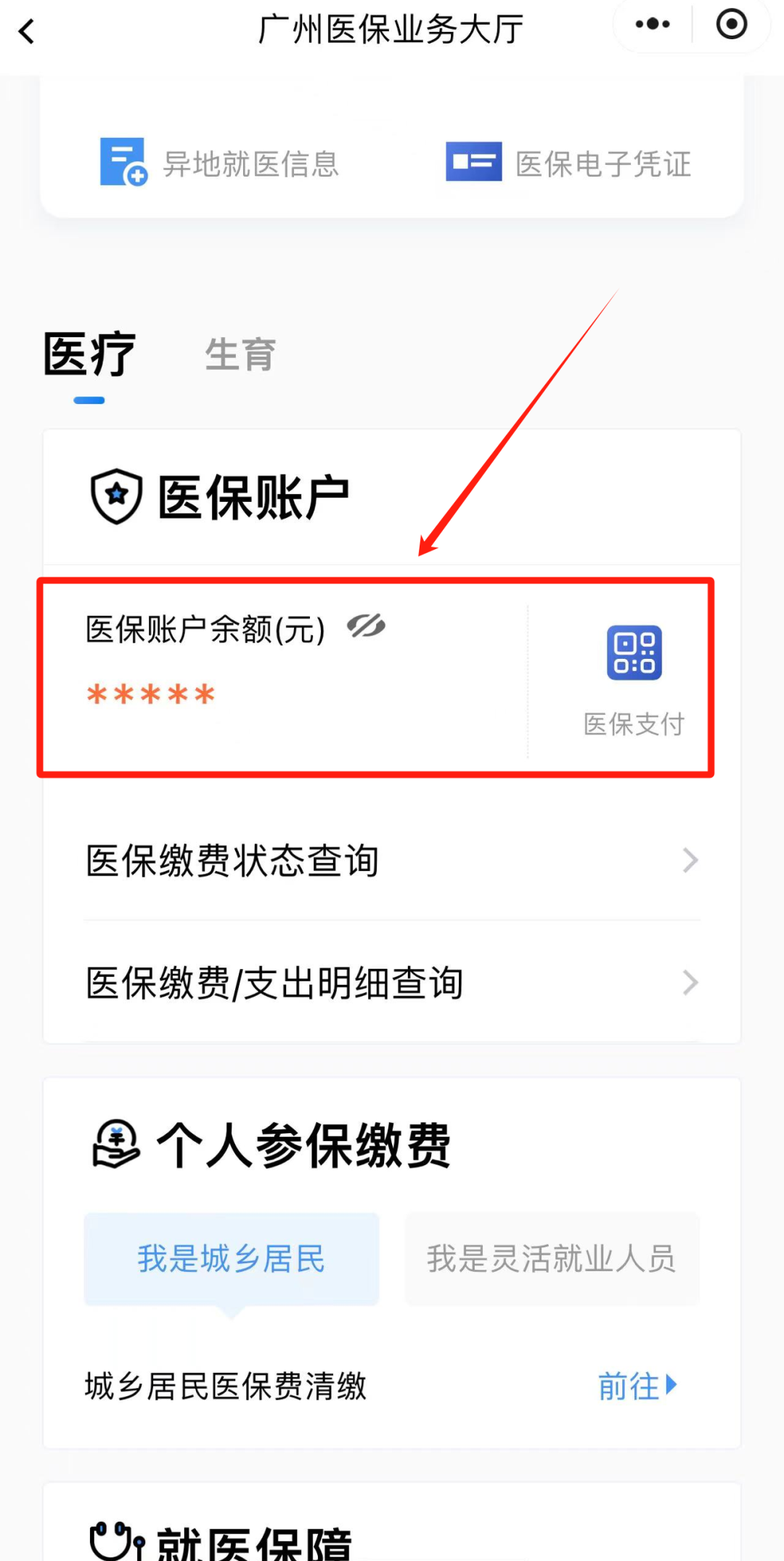Open the mini program overflow menu
This screenshot has height=1561, width=784.
[652, 25]
